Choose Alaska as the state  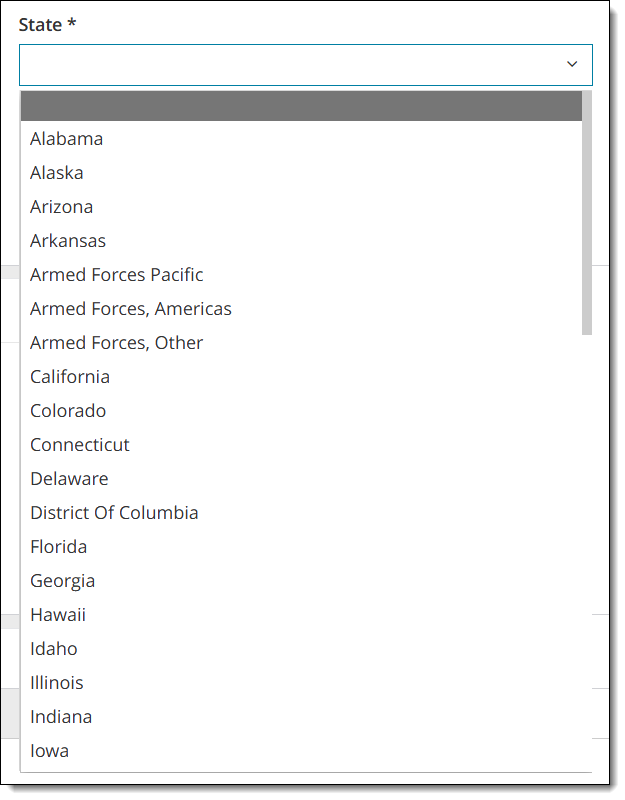[x=57, y=173]
